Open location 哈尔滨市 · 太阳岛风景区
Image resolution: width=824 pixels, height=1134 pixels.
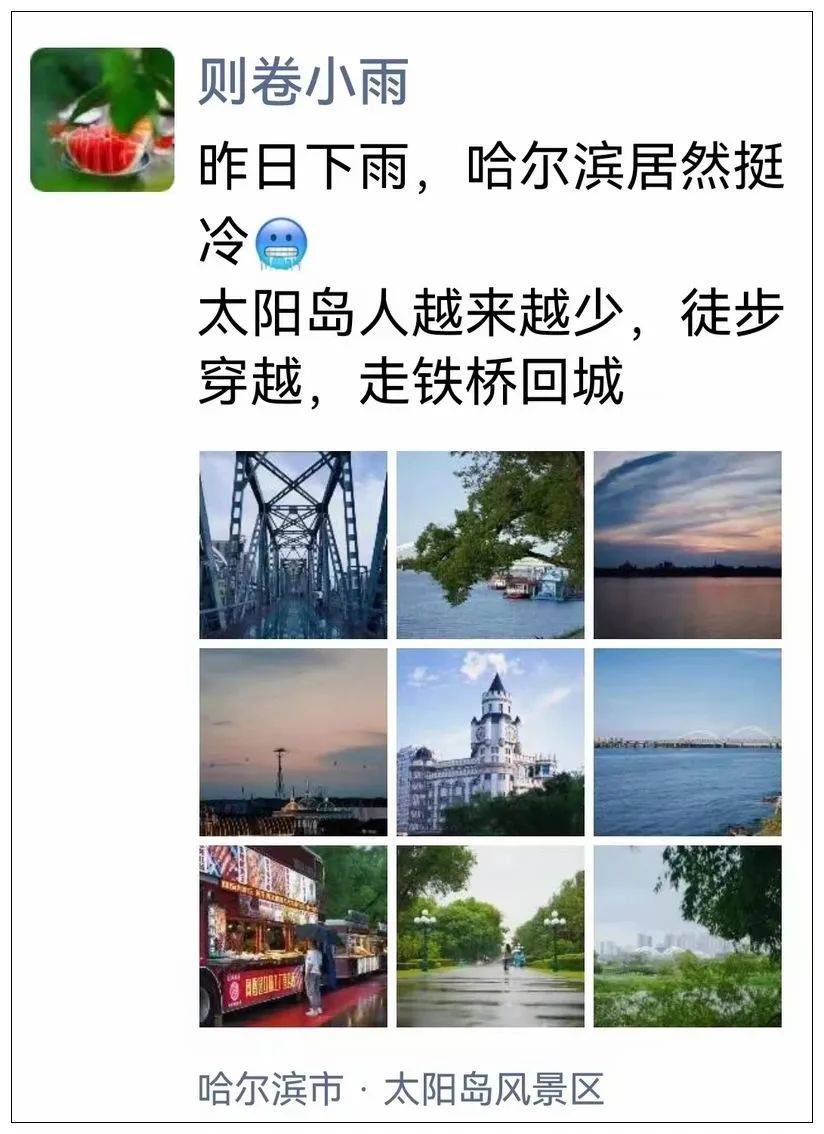(x=401, y=1088)
